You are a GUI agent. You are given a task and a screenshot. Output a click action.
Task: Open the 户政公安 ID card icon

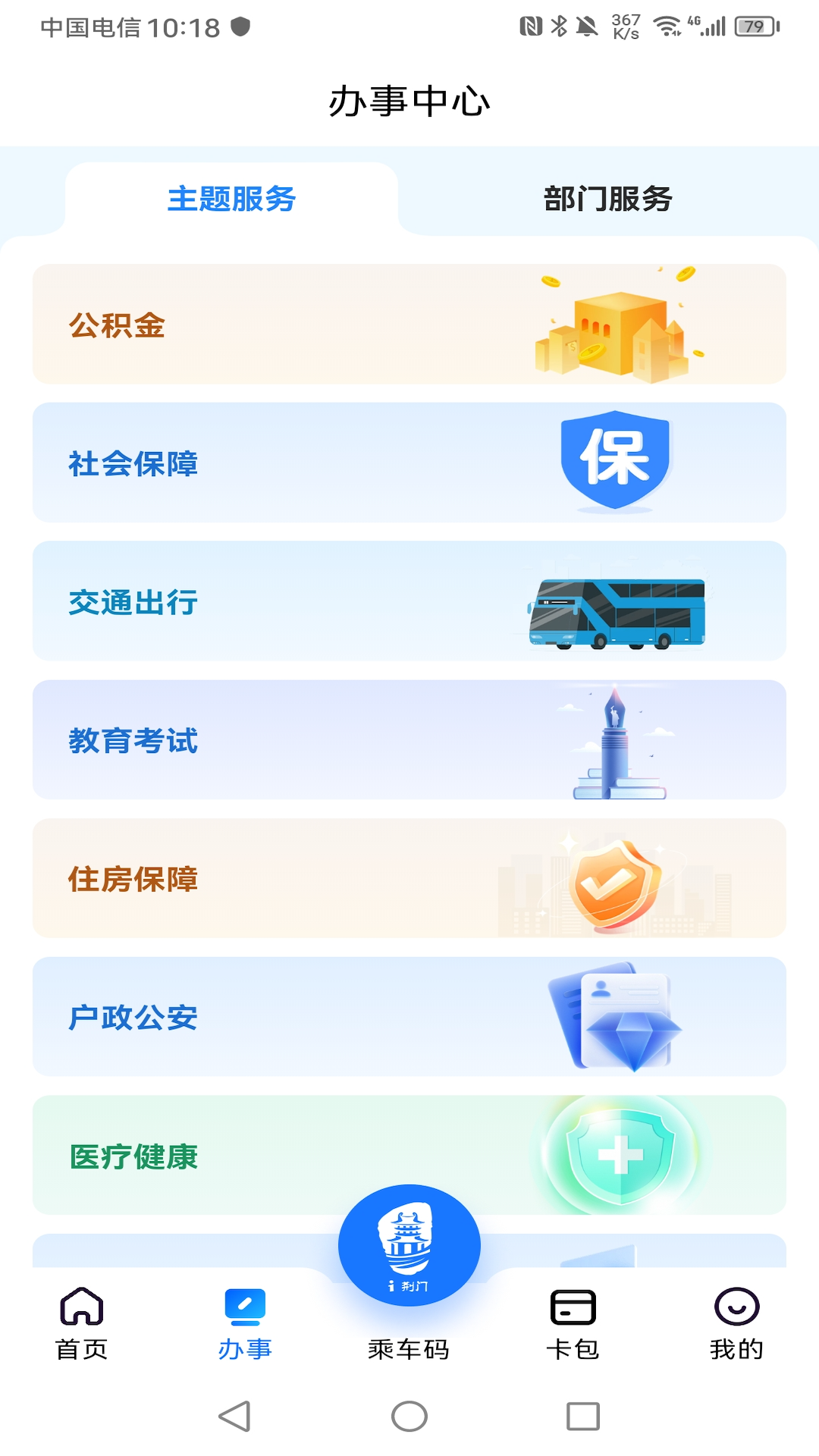point(614,1016)
